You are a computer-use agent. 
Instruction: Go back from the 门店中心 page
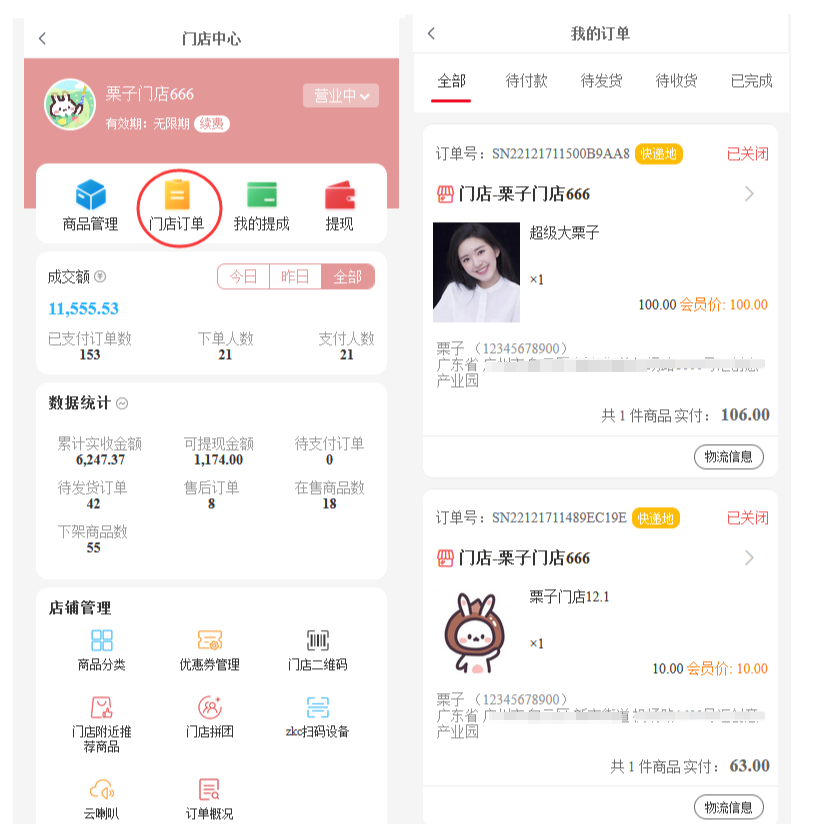tap(42, 39)
